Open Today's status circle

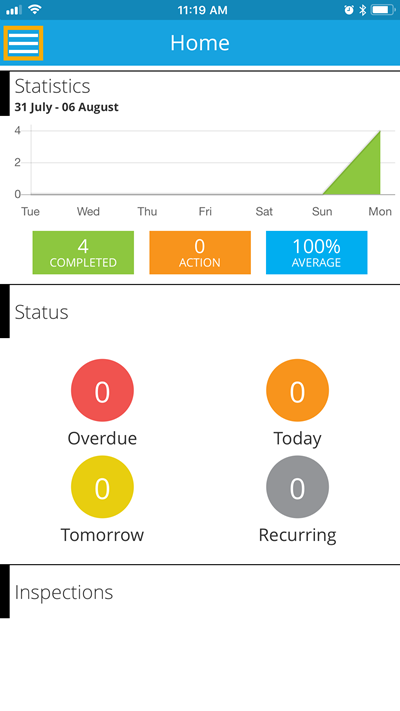click(x=298, y=390)
